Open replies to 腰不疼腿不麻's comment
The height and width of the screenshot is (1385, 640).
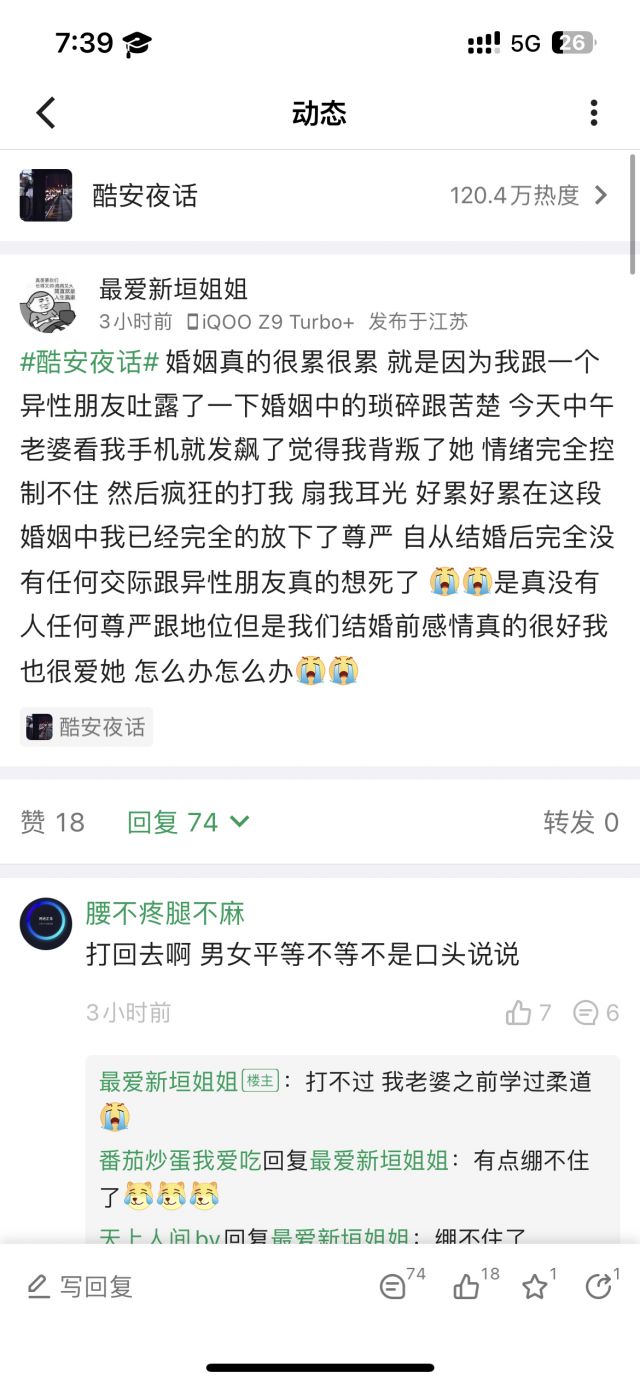click(x=597, y=1013)
